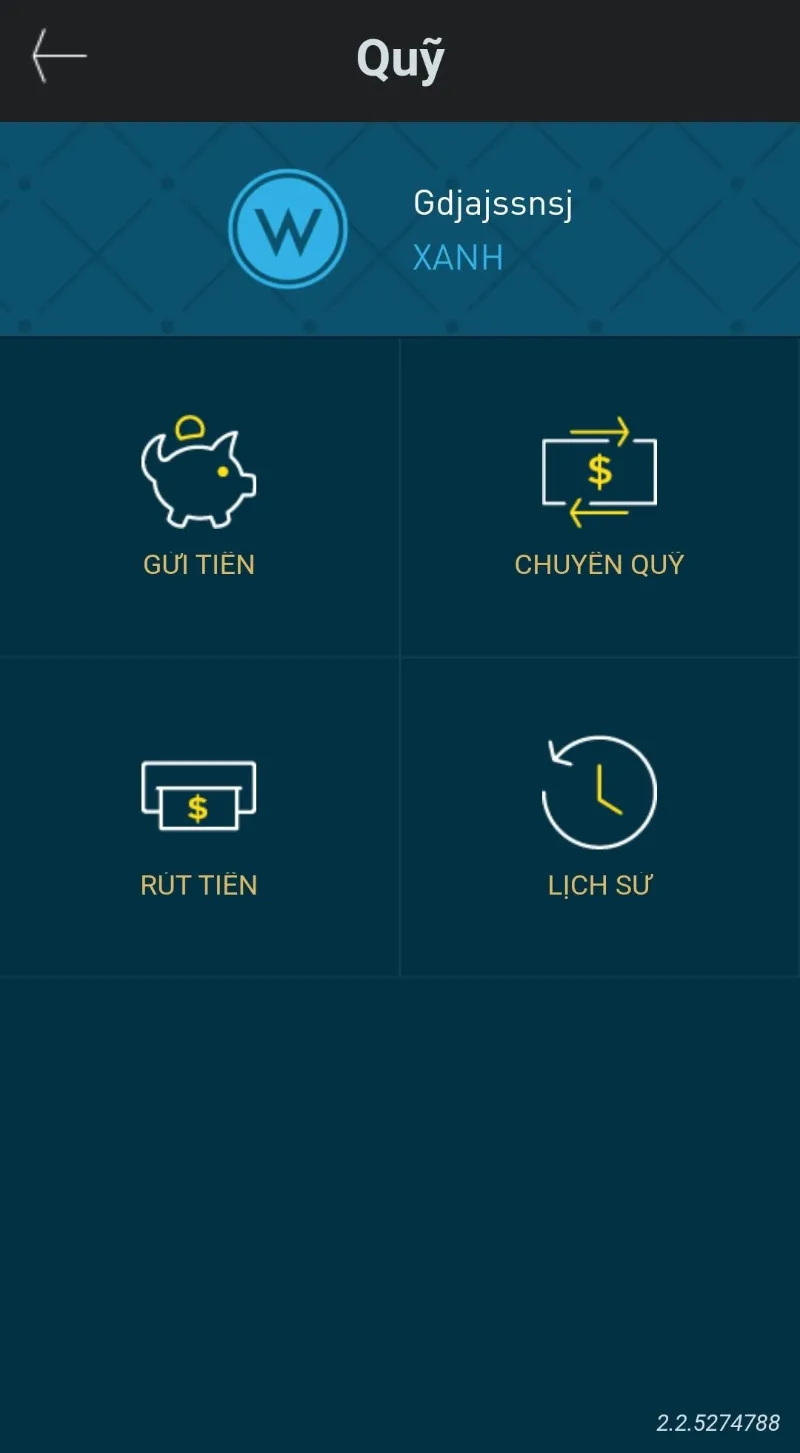Go back using the top-left arrow
The image size is (800, 1453).
58,56
